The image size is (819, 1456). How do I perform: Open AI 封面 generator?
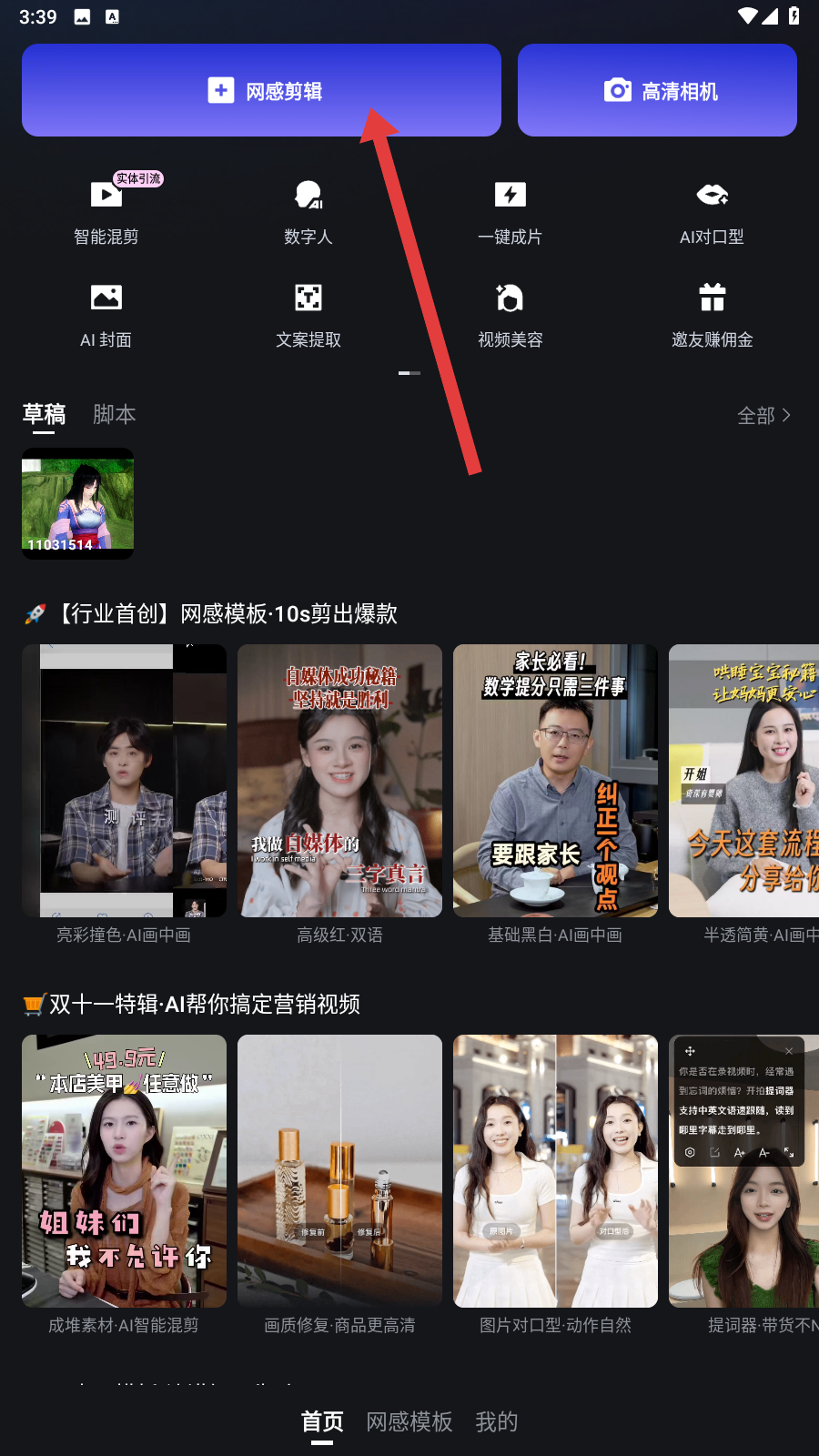[x=106, y=315]
